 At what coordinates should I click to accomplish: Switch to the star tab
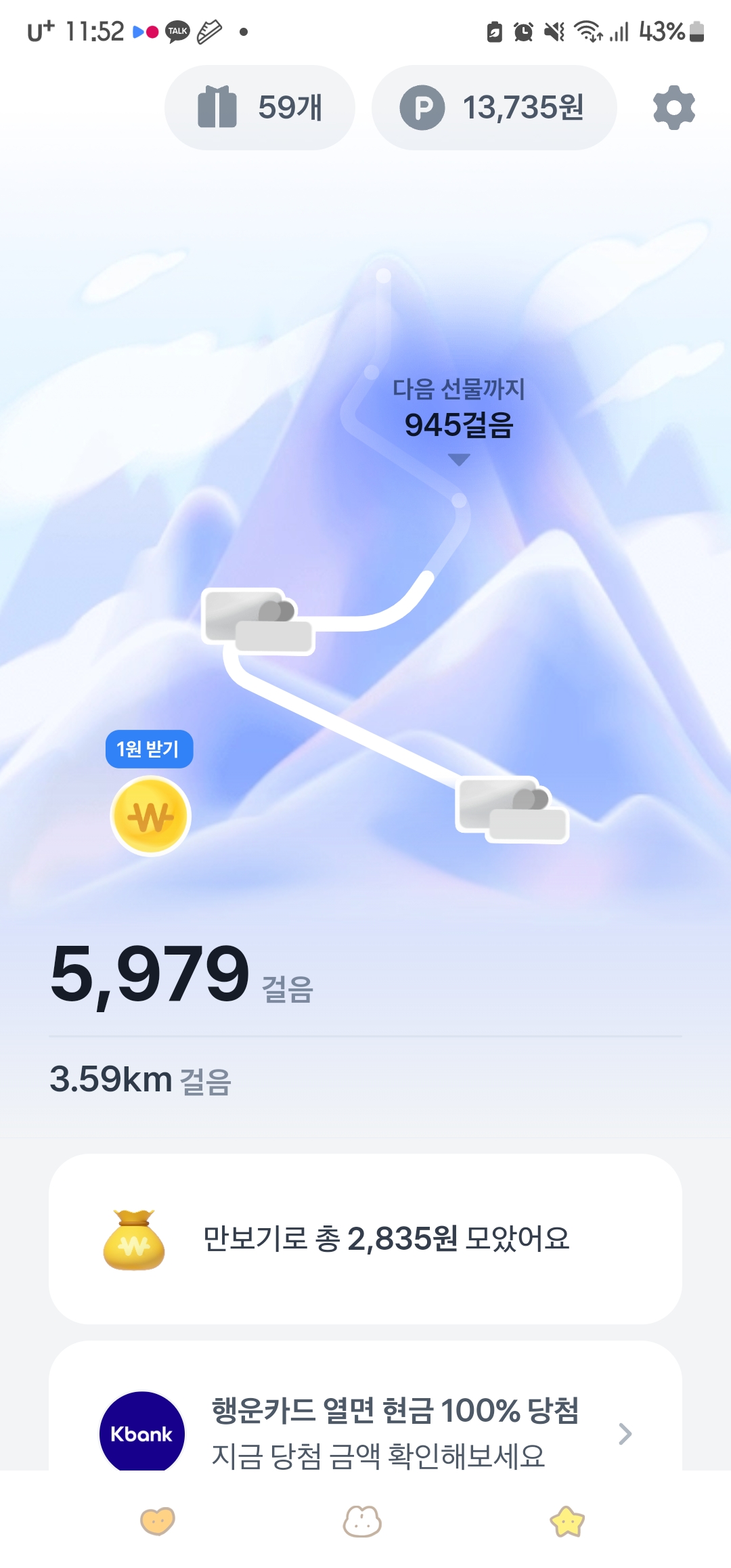pyautogui.click(x=567, y=1521)
